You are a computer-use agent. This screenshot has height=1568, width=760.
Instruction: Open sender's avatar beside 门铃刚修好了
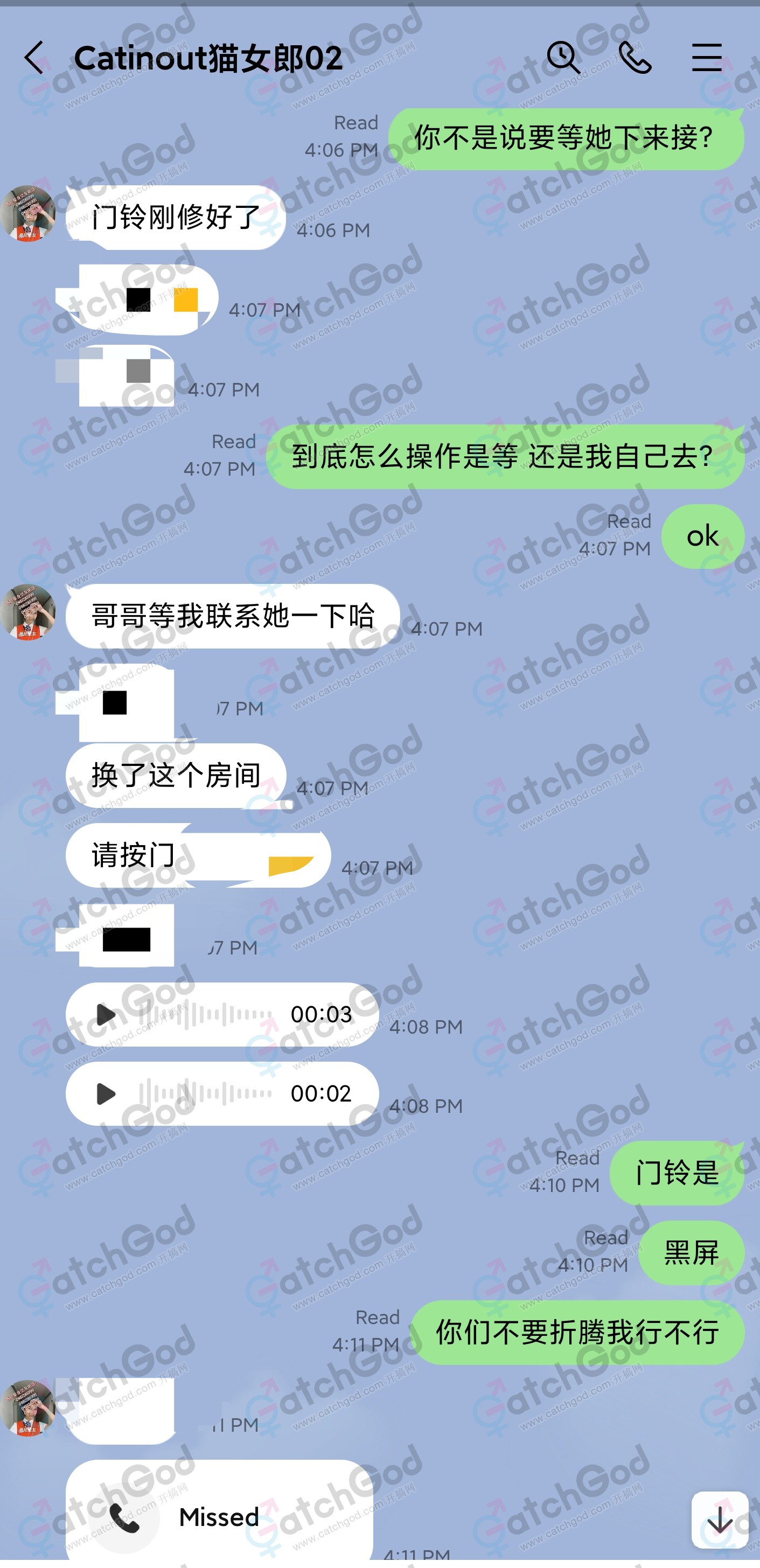28,214
